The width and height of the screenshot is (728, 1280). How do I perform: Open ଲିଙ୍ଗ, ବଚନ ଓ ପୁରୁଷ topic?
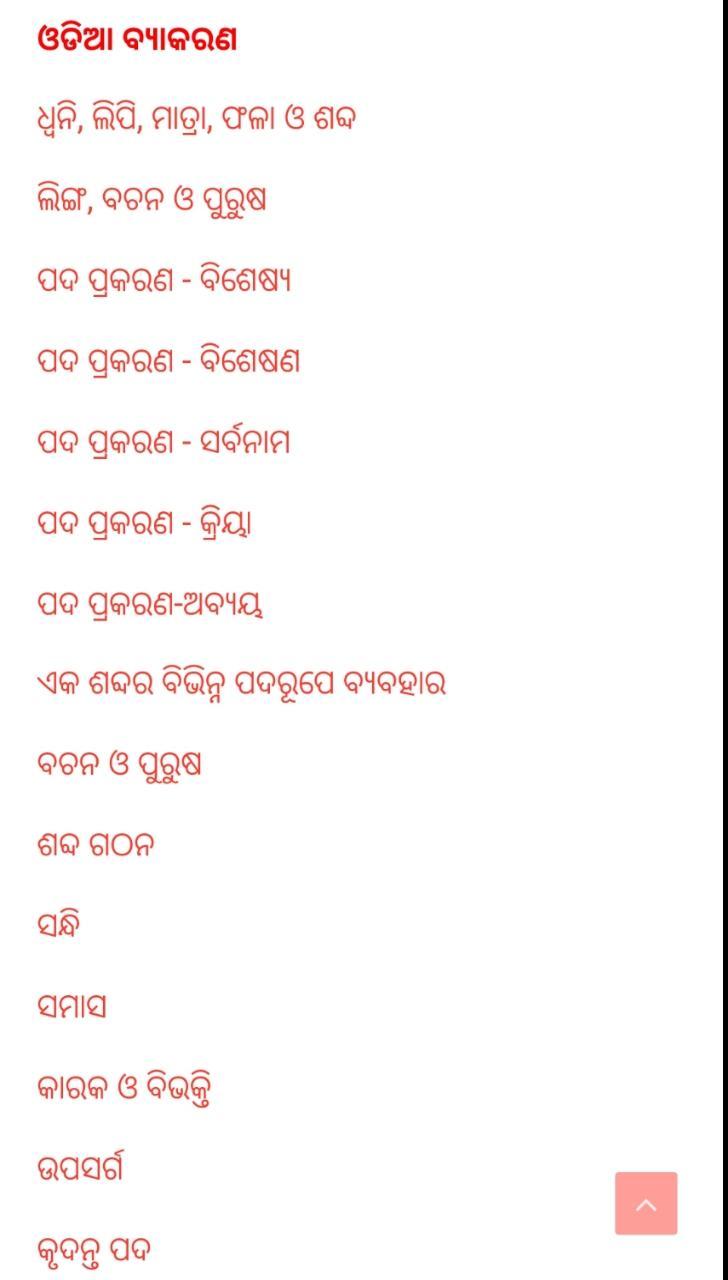click(151, 201)
